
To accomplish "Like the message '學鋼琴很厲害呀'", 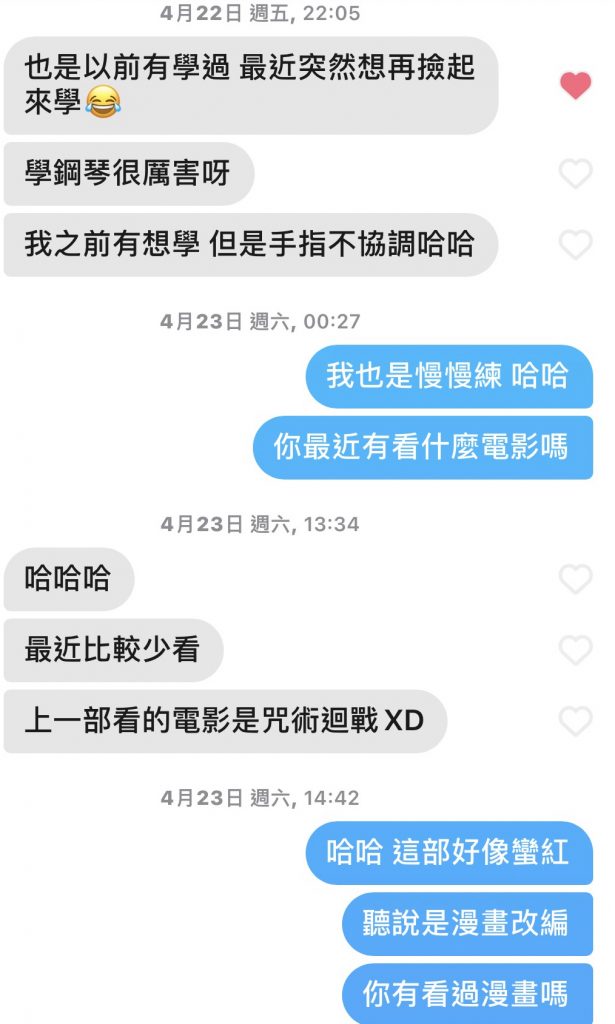I will (575, 174).
